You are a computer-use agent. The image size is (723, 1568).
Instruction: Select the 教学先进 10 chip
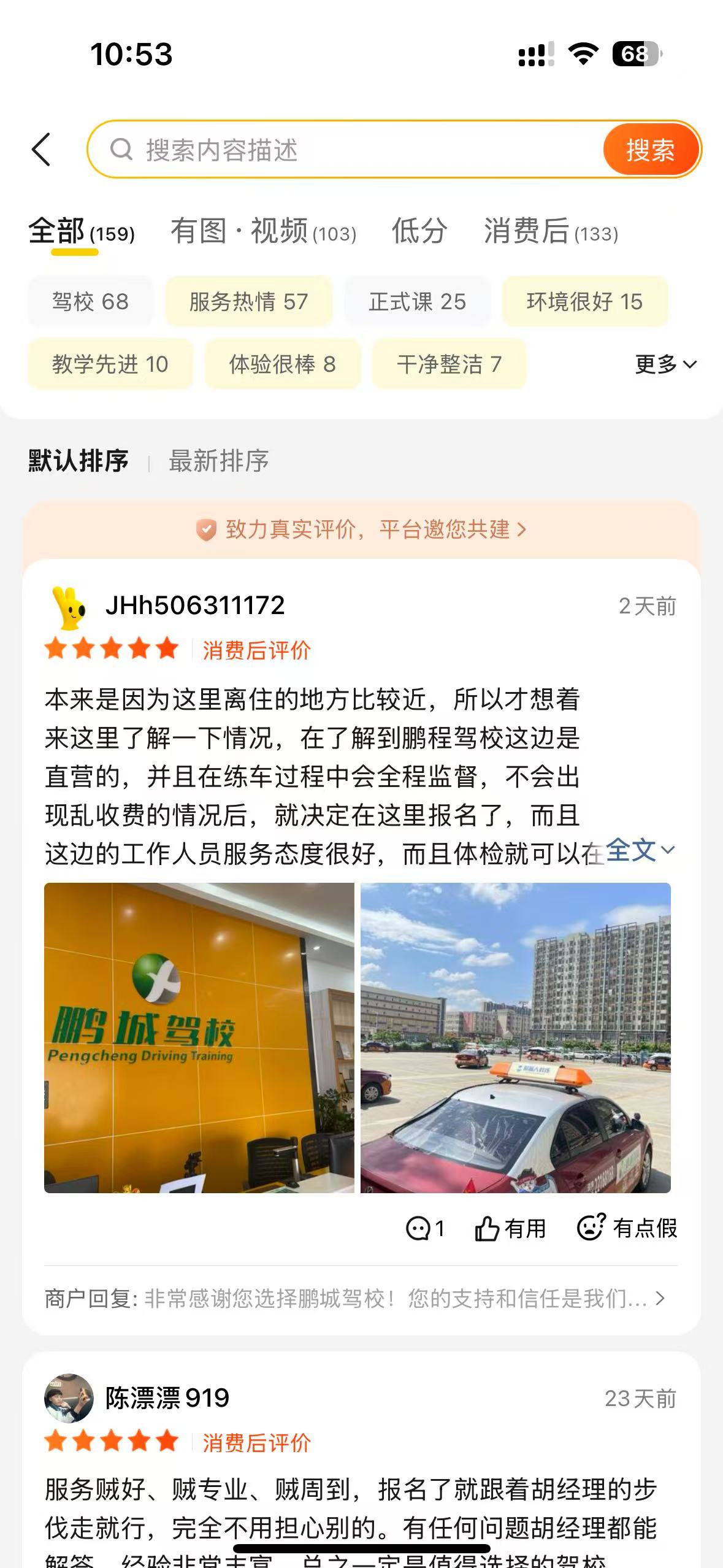click(x=110, y=364)
